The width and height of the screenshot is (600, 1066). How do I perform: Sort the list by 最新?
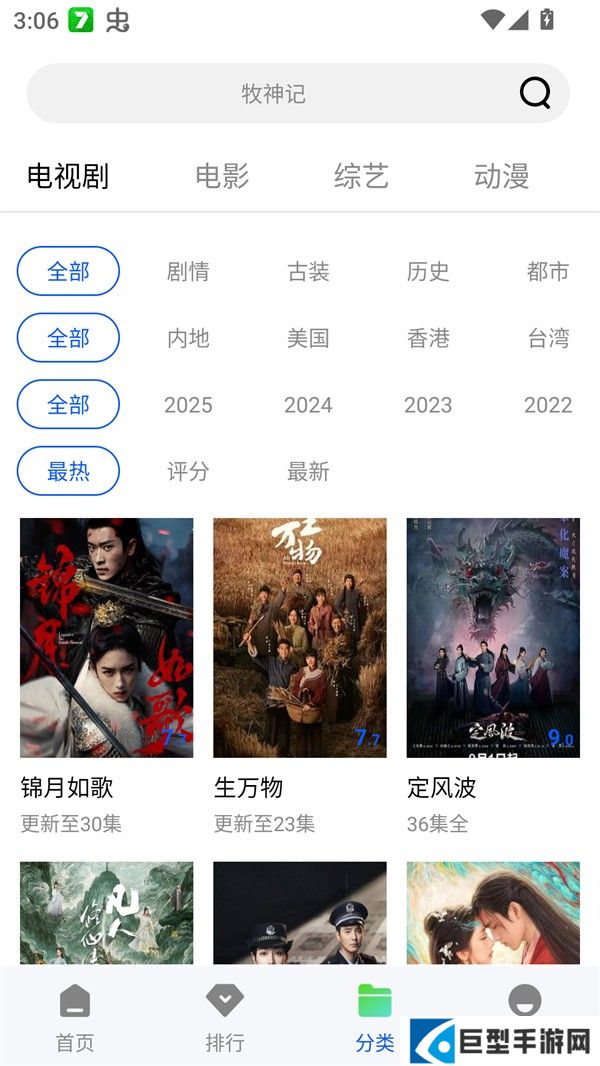(x=308, y=471)
